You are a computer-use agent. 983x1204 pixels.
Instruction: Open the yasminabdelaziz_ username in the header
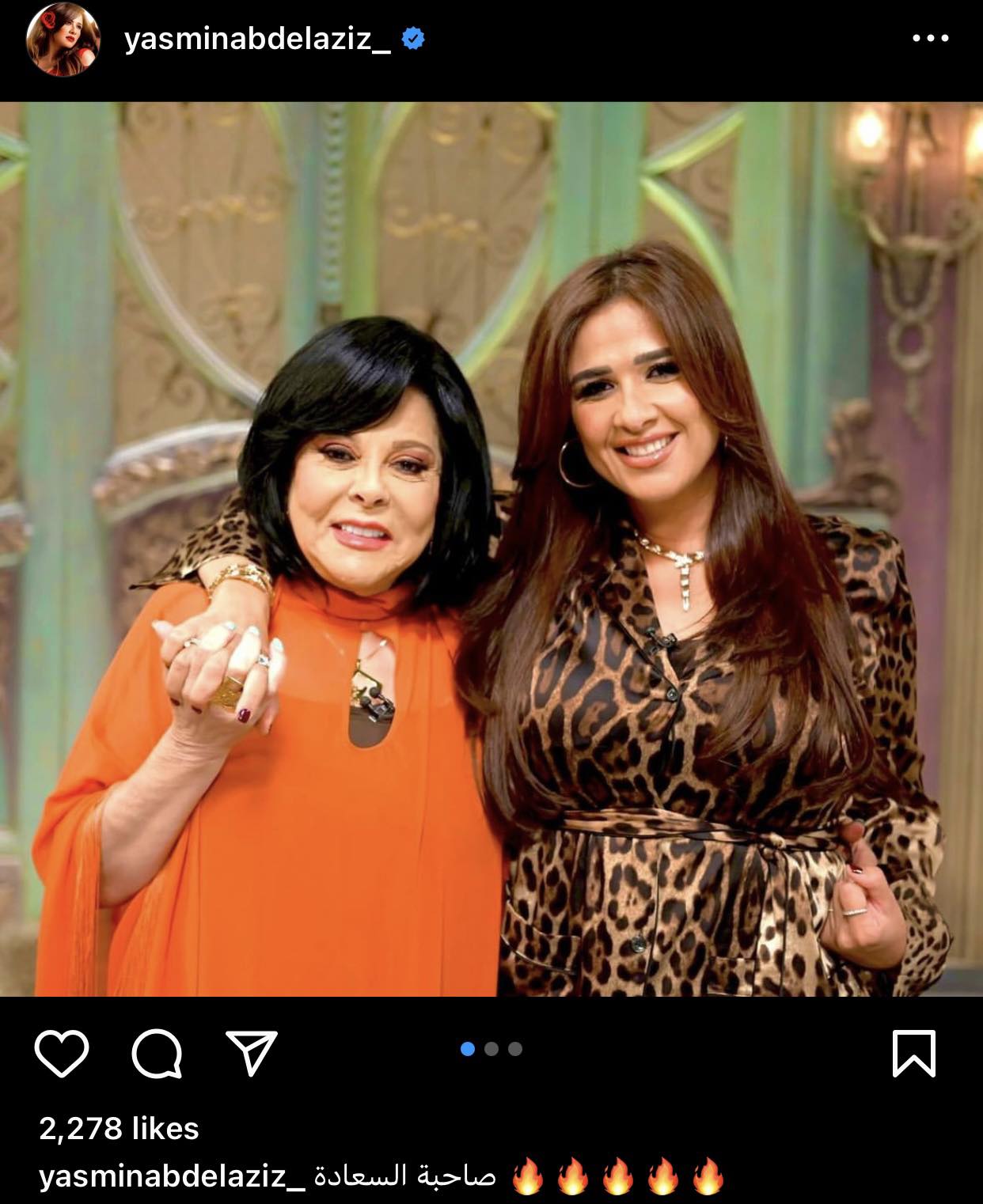257,40
